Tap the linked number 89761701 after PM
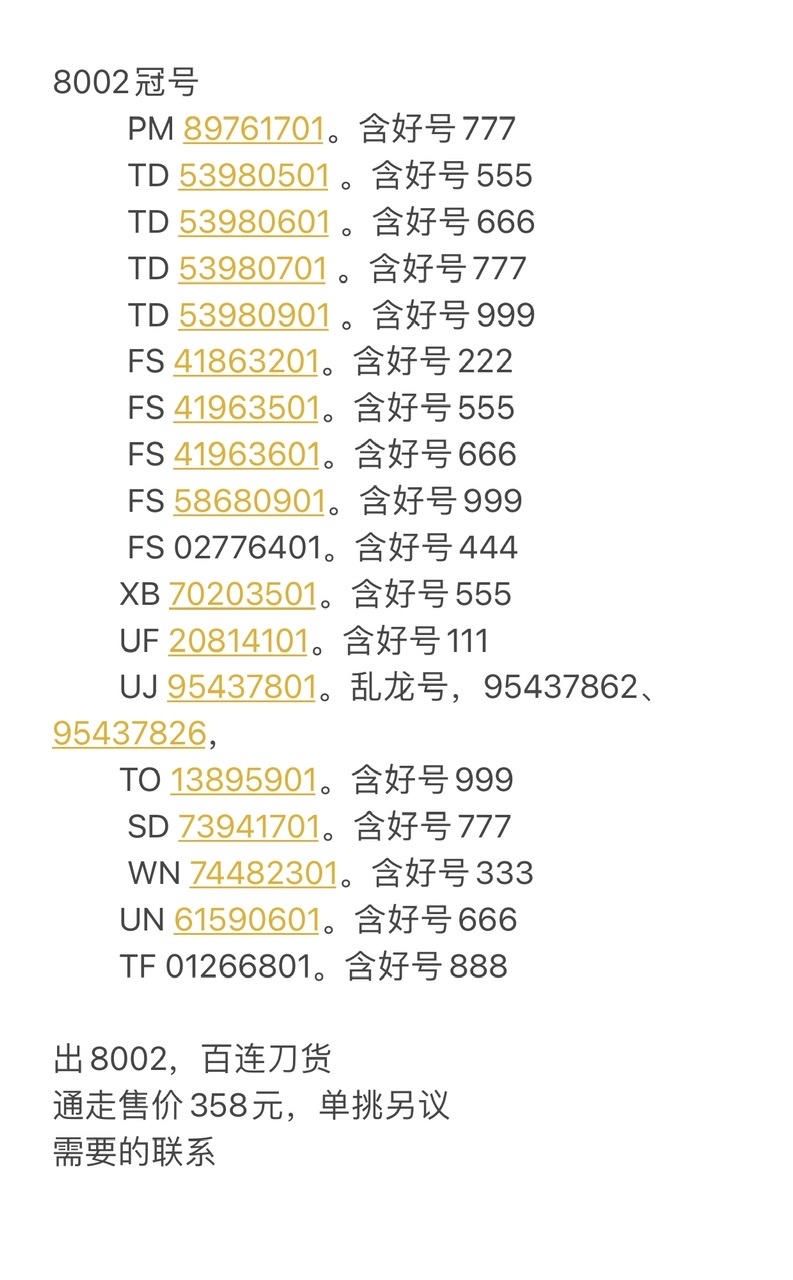The width and height of the screenshot is (793, 1280). tap(254, 129)
